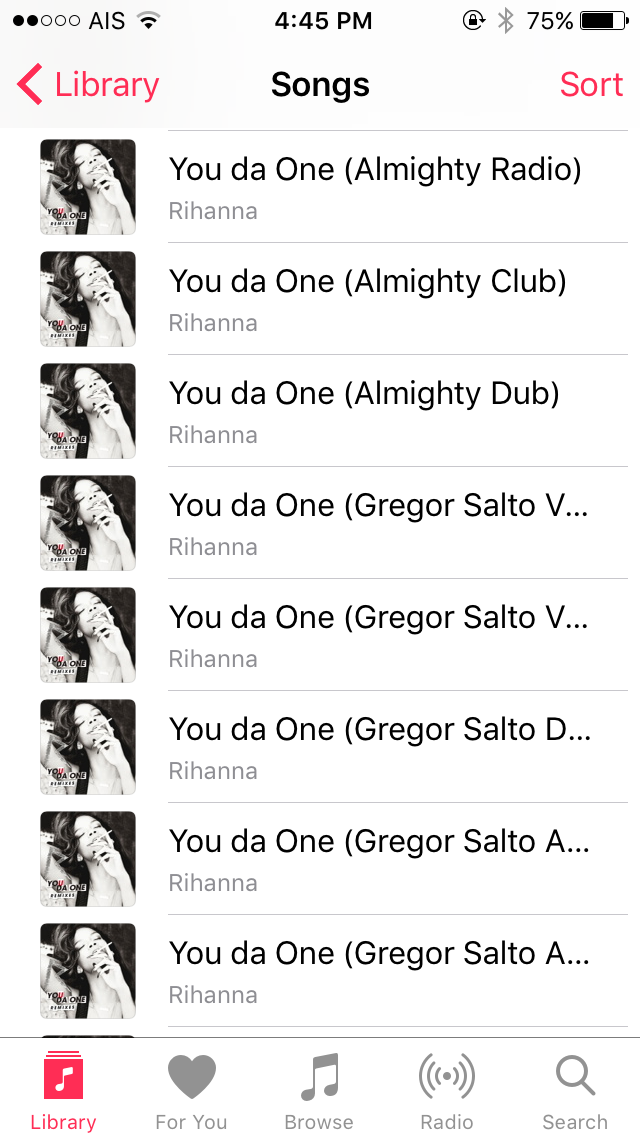Select the Library tab
This screenshot has width=640, height=1136.
pos(63,1092)
